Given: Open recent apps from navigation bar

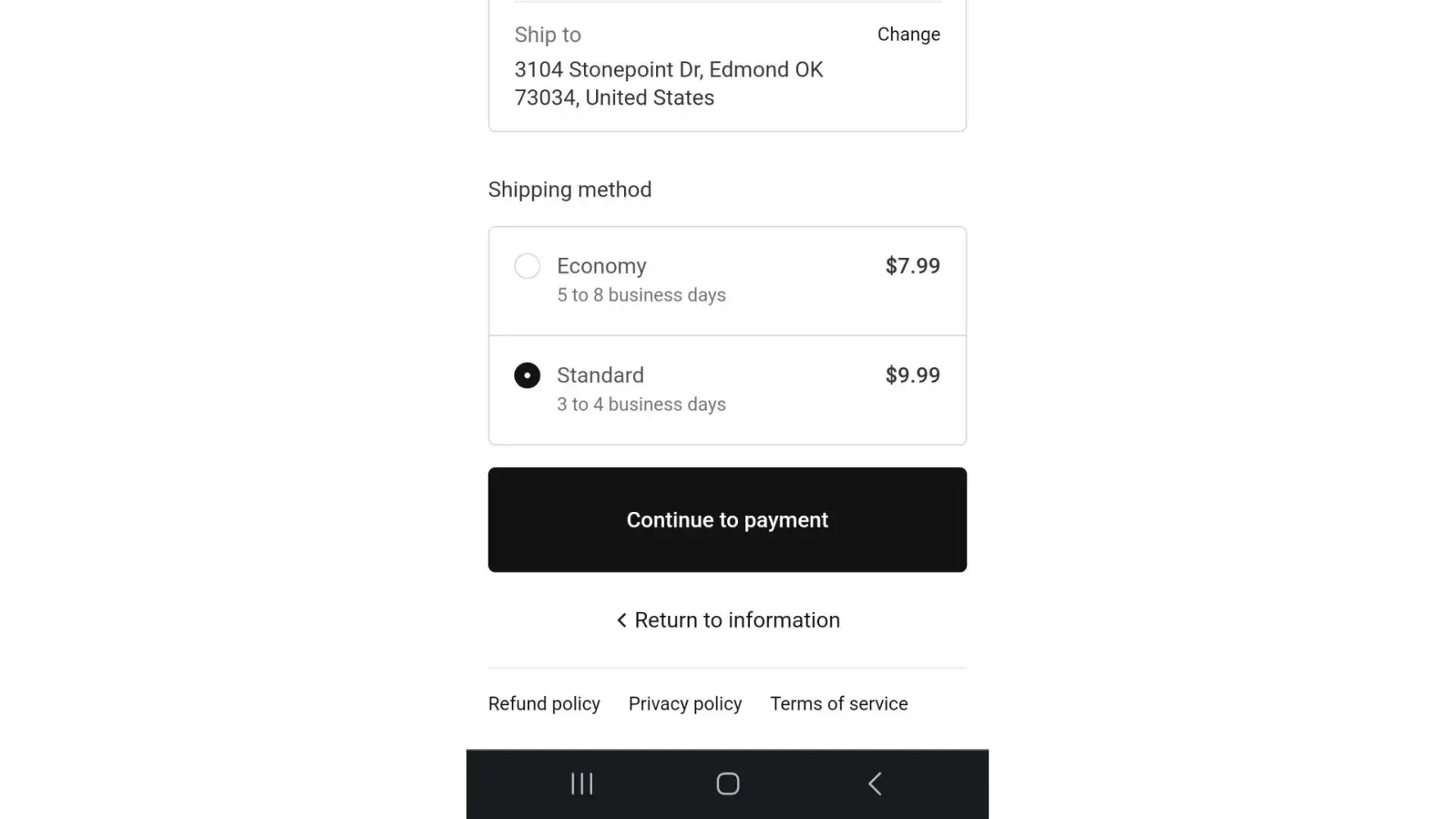Looking at the screenshot, I should point(581,784).
